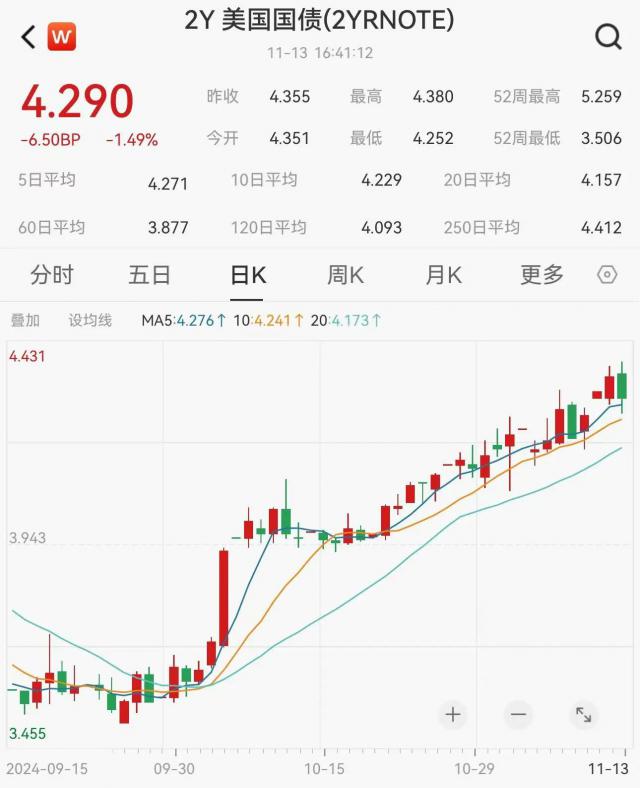Tap 叠加 to overlay another symbol
This screenshot has width=640, height=788.
point(25,321)
